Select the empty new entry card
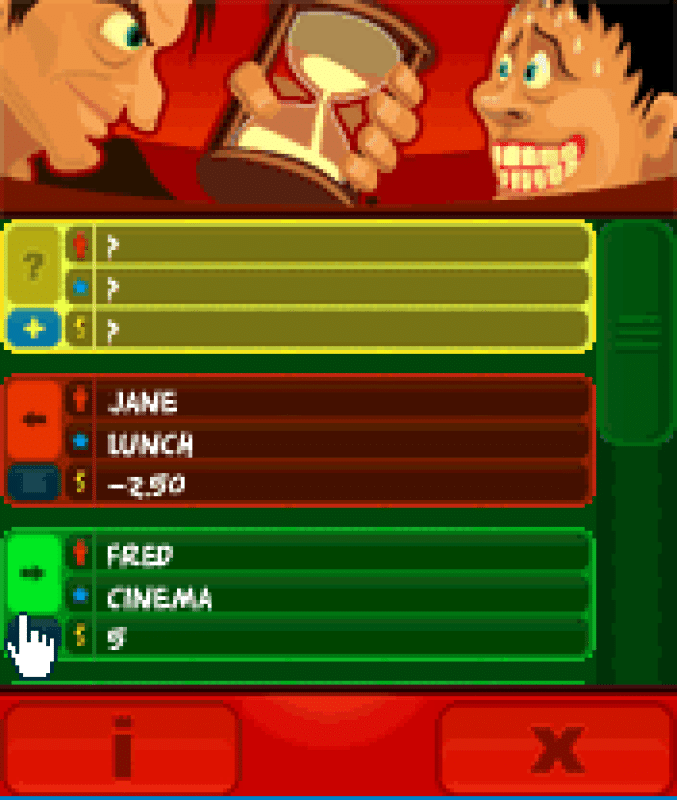 coord(340,287)
